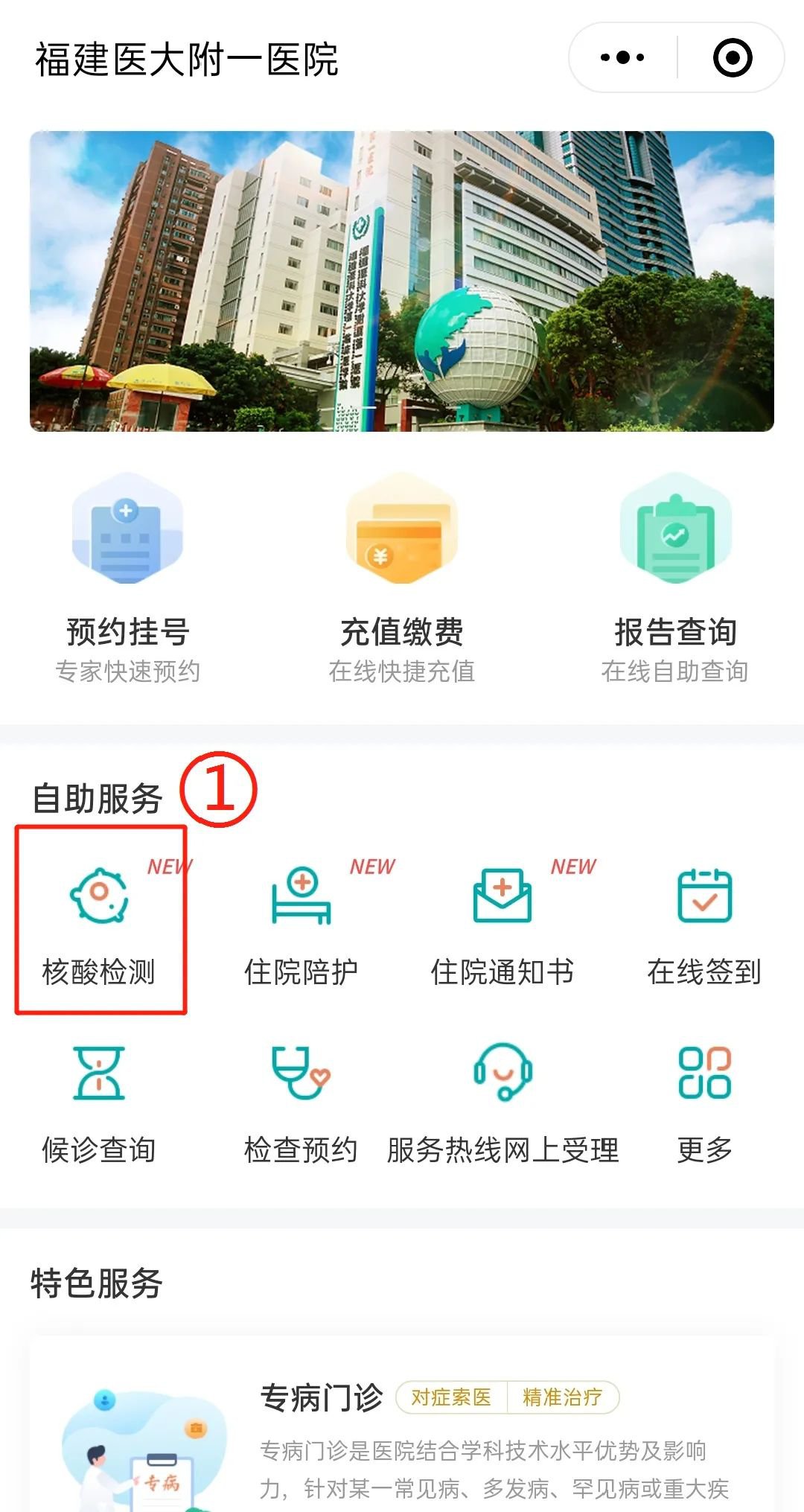Viewport: 804px width, 1512px height.
Task: Open 住院陪护 inpatient care service
Action: pos(301,923)
